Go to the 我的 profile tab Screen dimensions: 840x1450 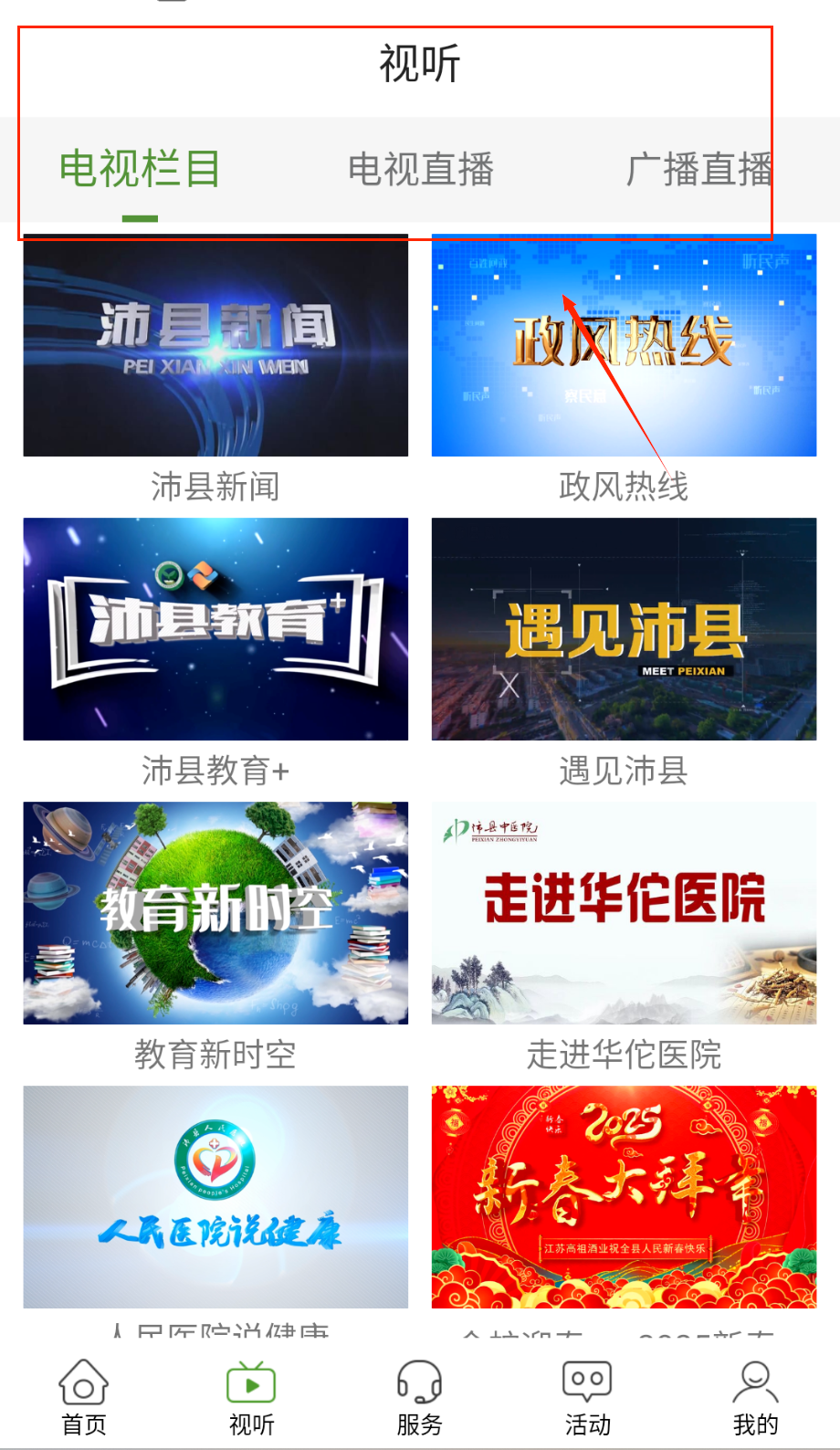755,1398
